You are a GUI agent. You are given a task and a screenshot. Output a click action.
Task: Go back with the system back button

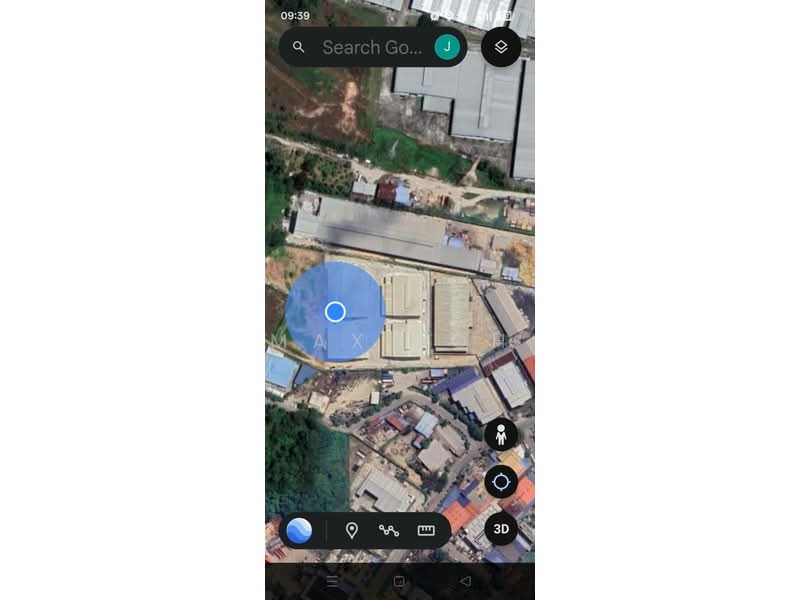[x=465, y=581]
